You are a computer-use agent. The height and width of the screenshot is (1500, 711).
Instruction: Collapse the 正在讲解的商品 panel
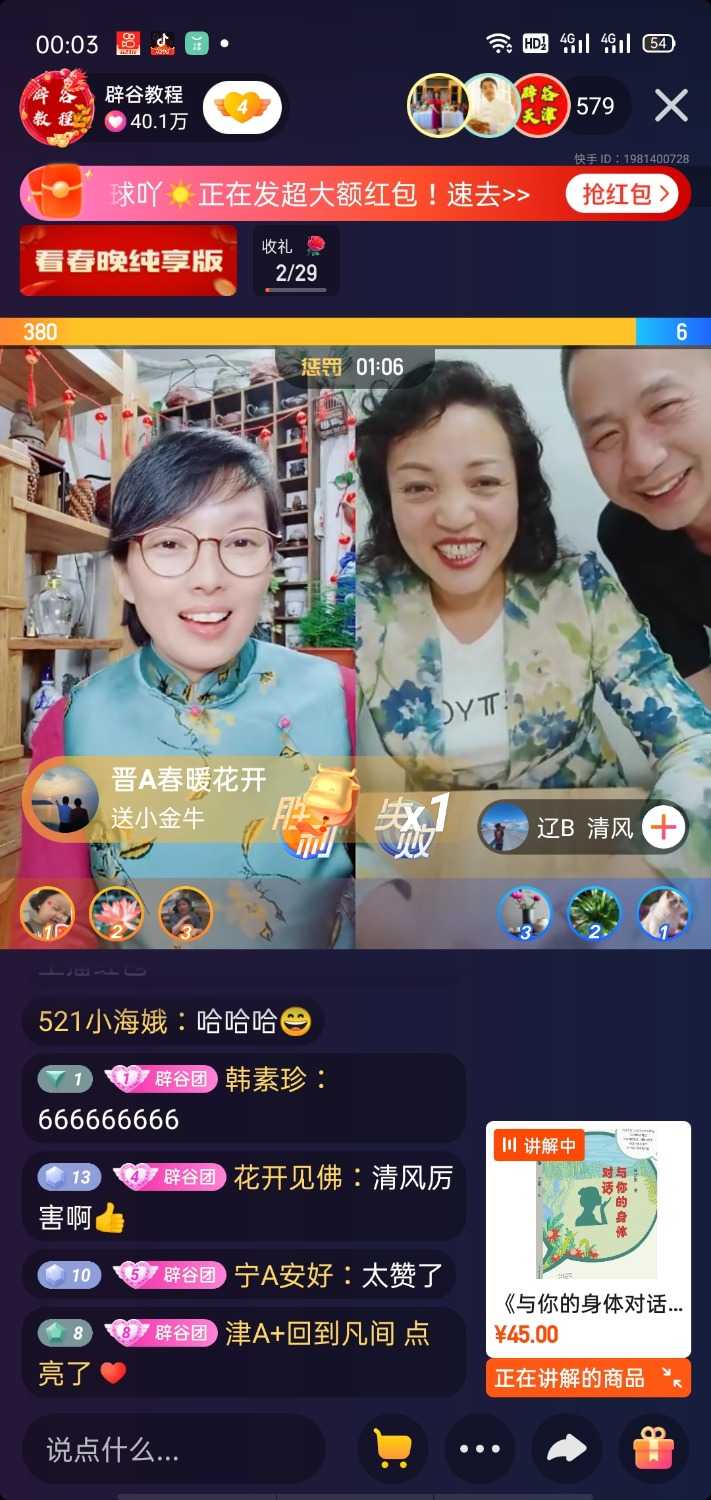672,1378
